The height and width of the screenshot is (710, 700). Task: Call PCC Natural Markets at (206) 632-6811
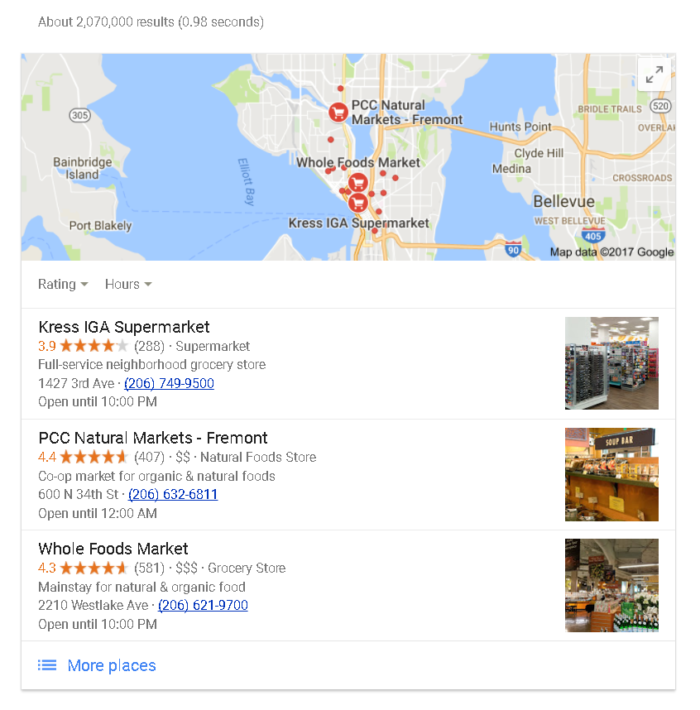pos(173,494)
